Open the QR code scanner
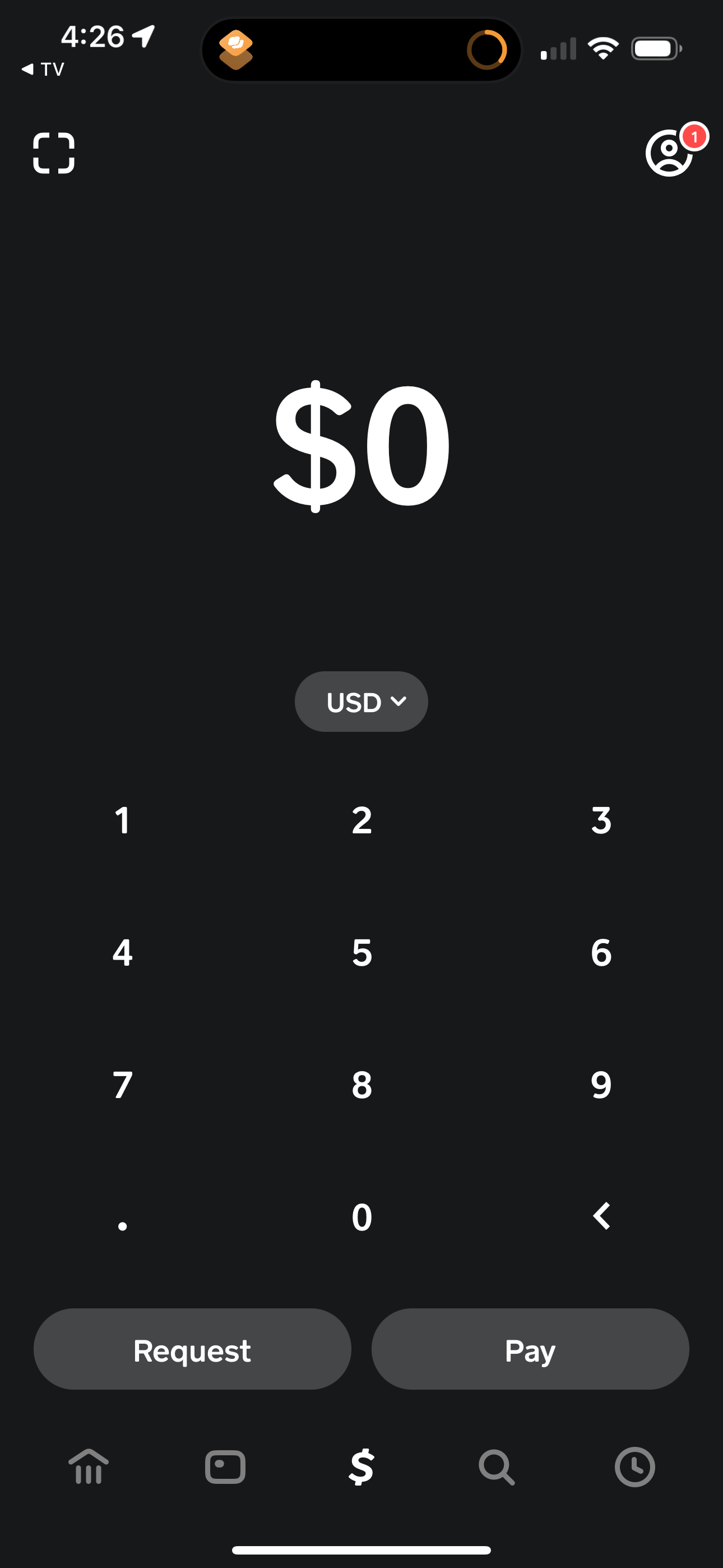 click(x=54, y=154)
